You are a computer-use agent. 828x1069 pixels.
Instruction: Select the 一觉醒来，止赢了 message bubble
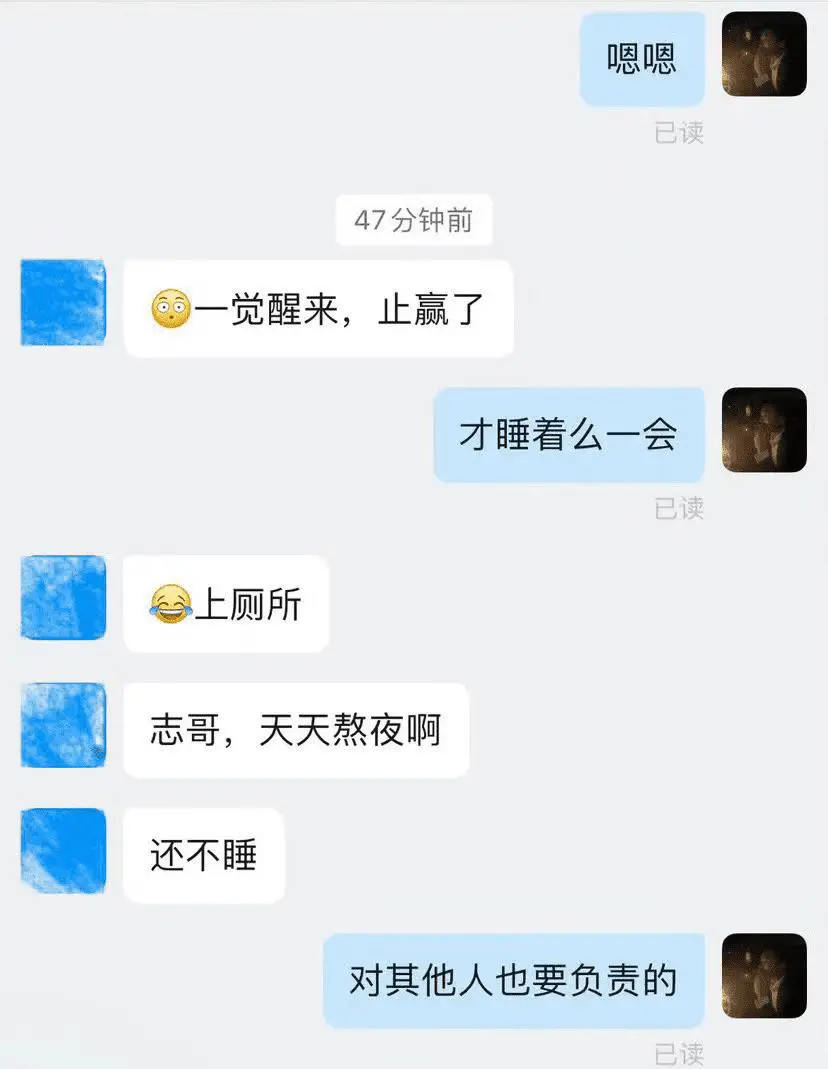[x=318, y=307]
